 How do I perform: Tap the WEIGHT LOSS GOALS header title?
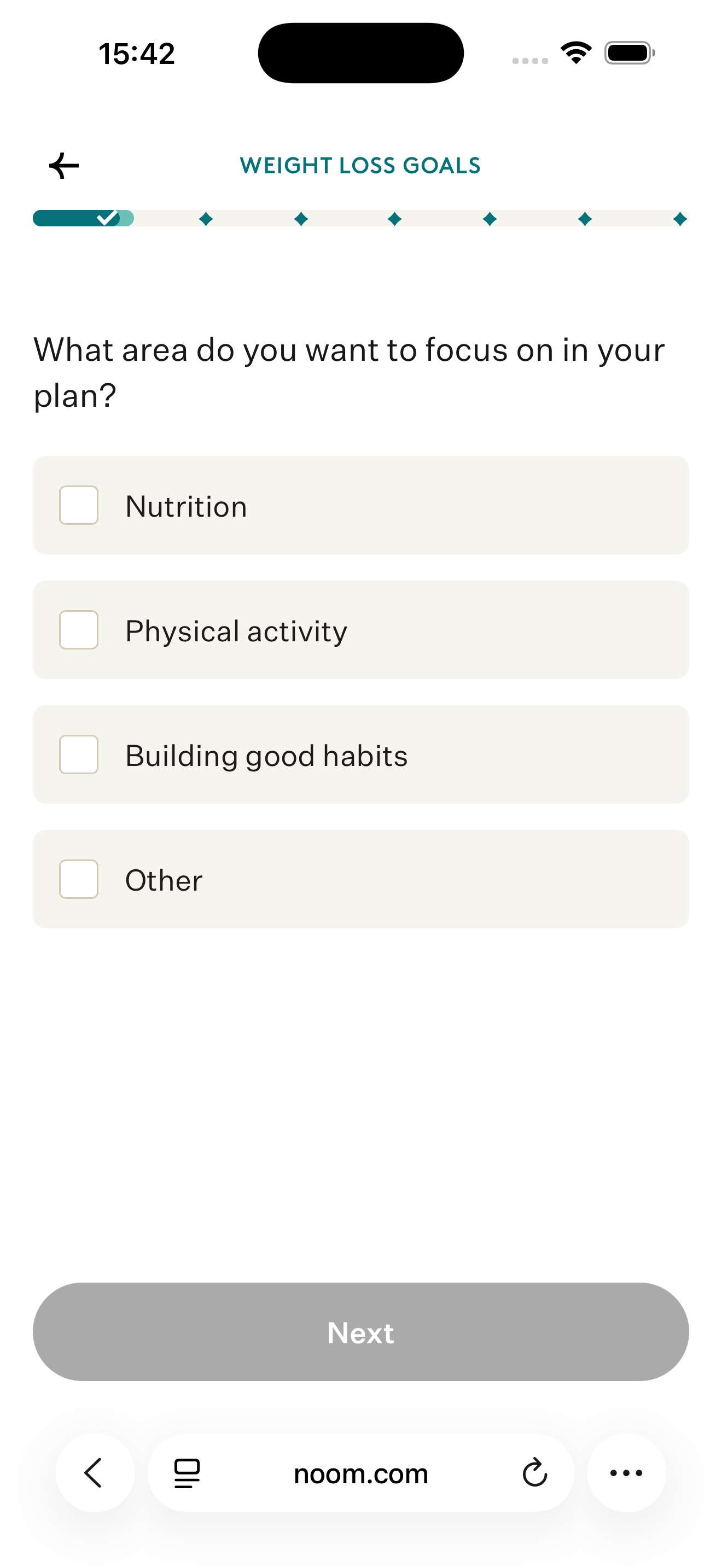coord(360,165)
